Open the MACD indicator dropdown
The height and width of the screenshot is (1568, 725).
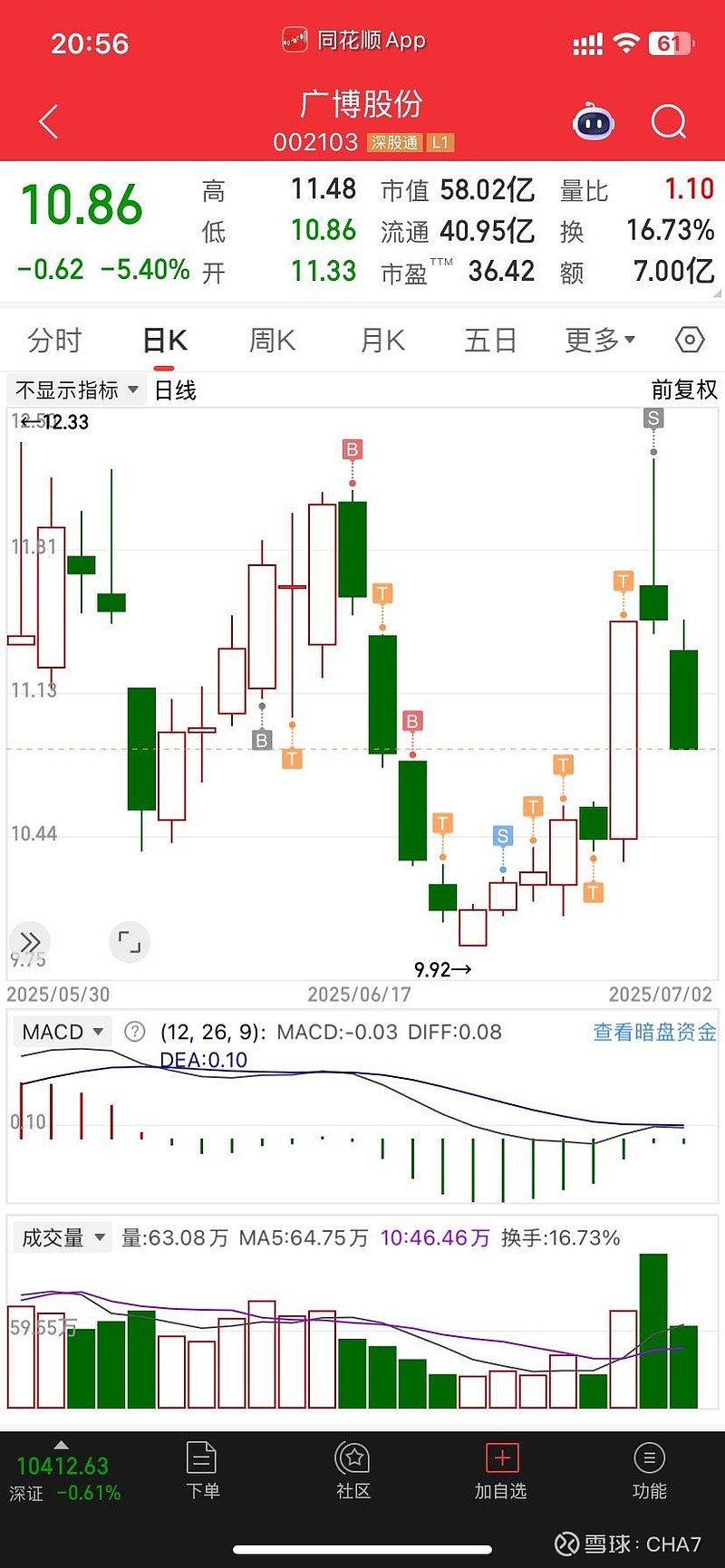click(x=62, y=1032)
